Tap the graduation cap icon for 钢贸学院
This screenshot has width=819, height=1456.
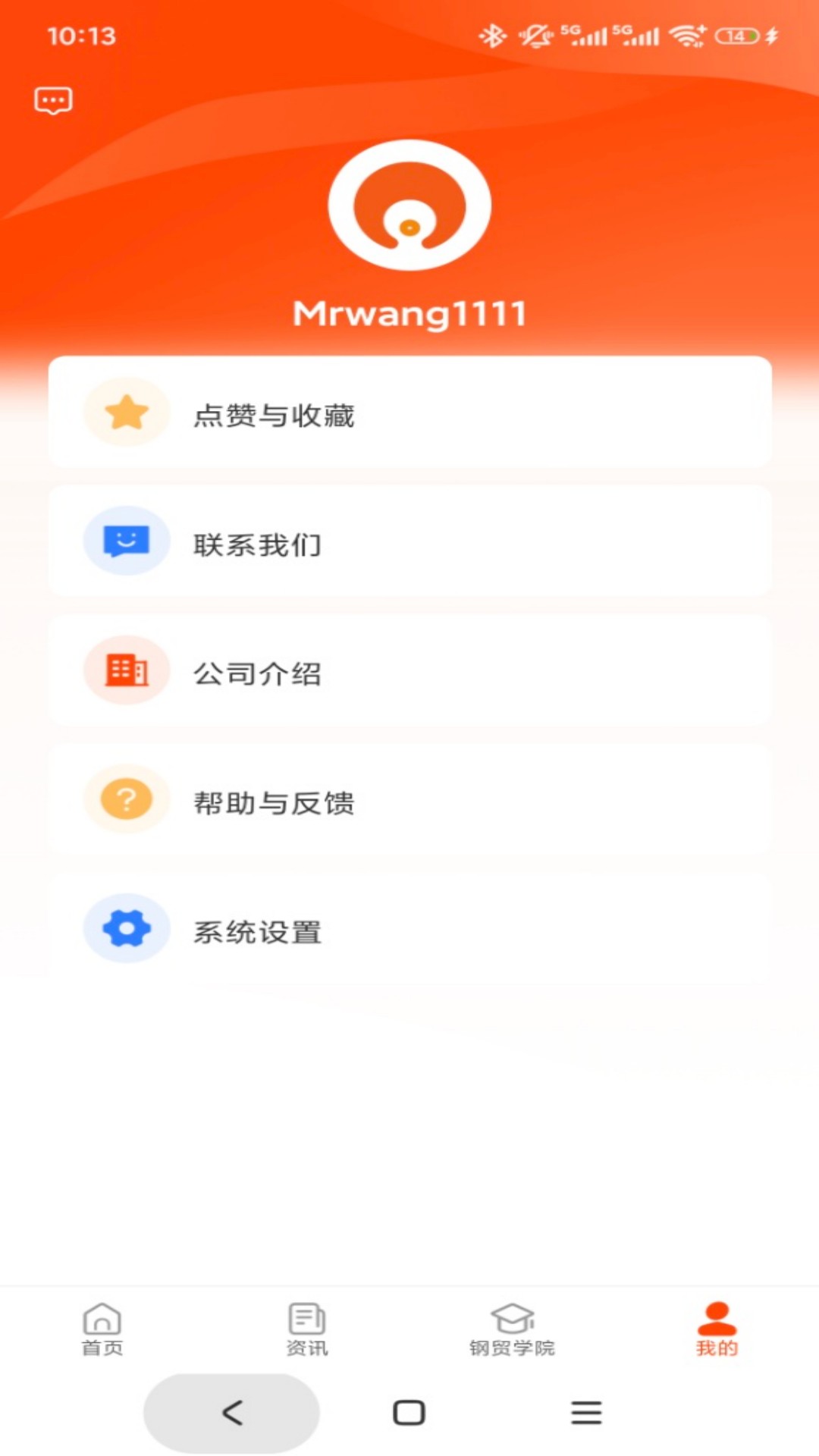tap(512, 1317)
